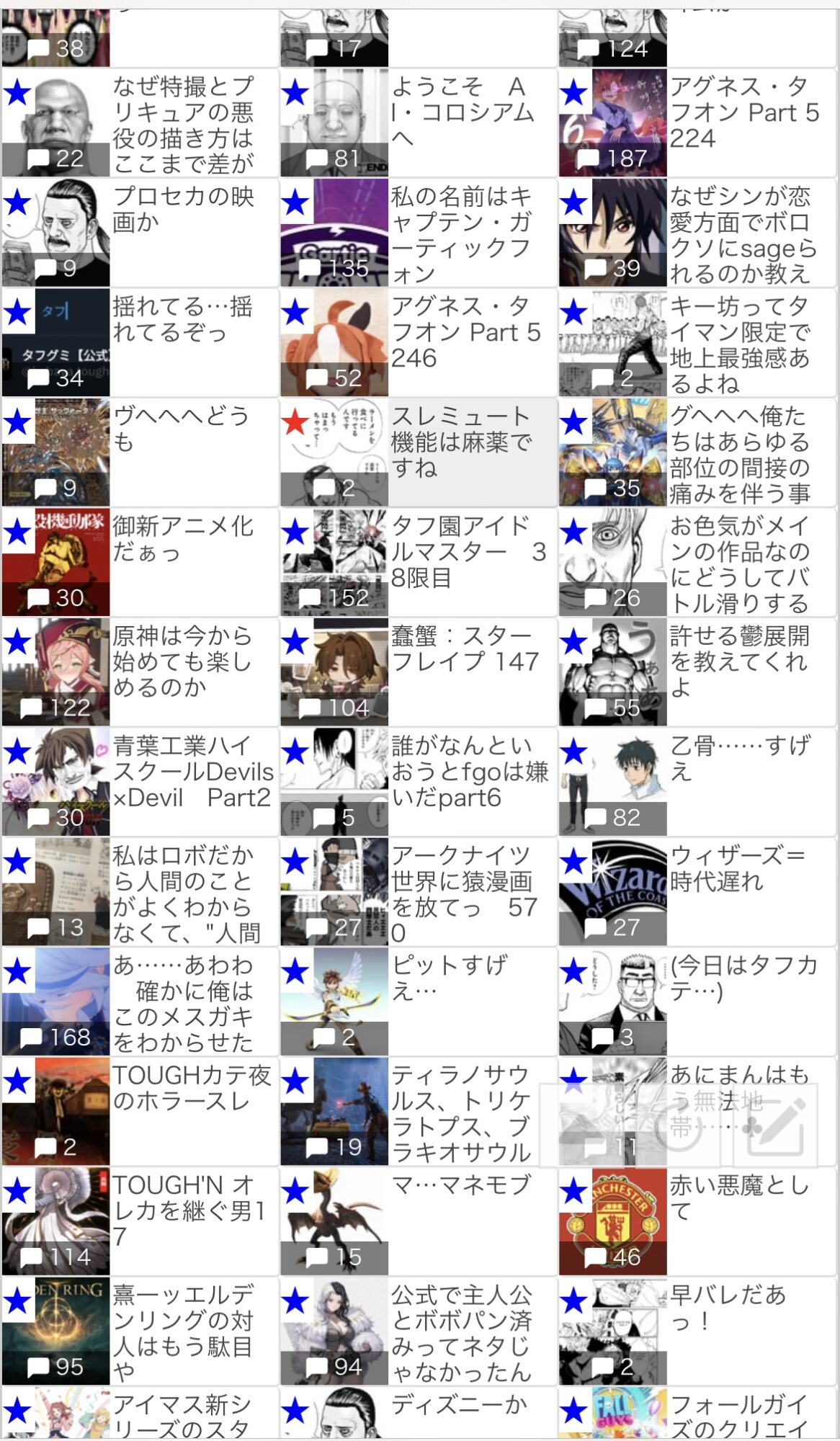
Task: Open the thread 早バレだあっ！
Action: click(697, 1331)
